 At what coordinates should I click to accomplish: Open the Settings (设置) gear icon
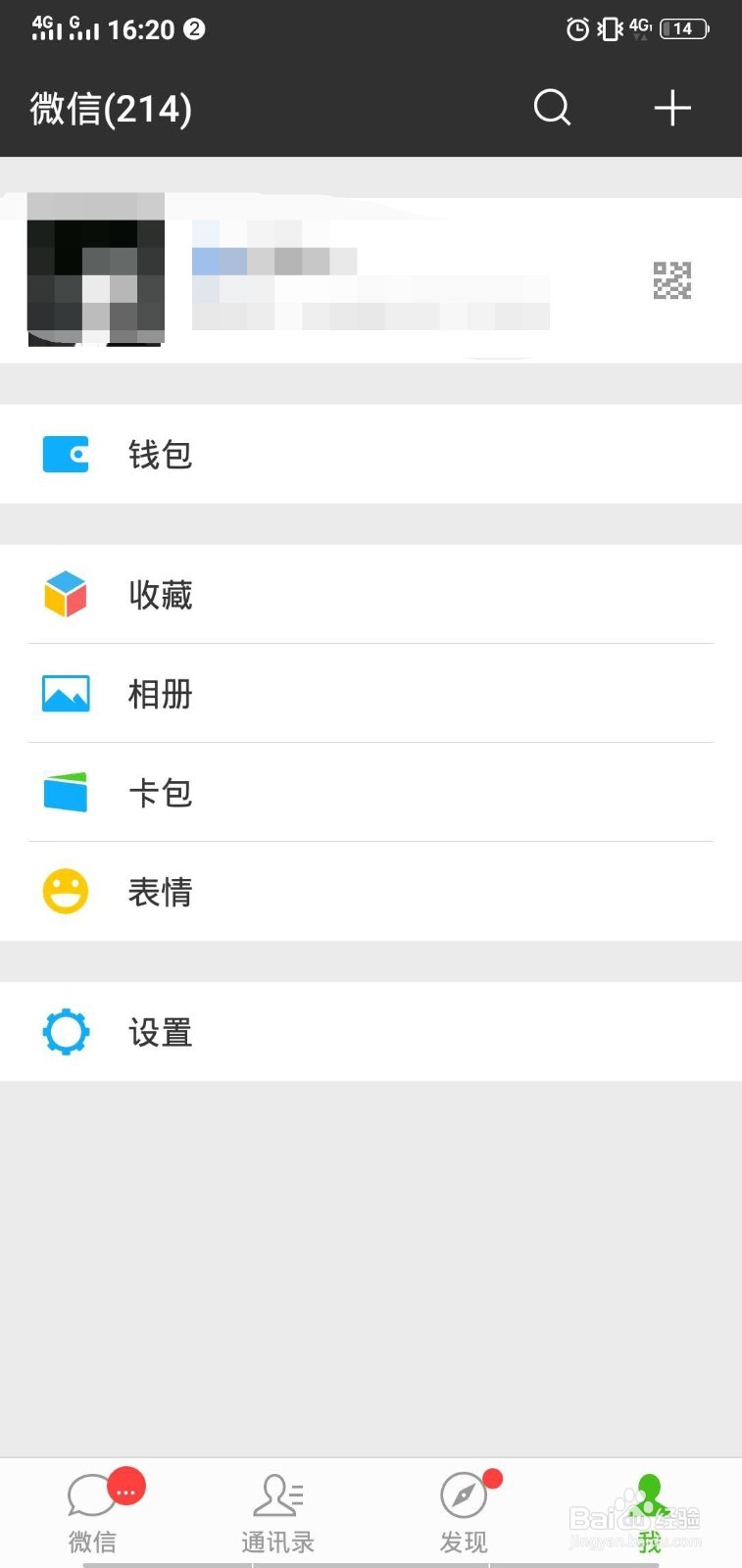click(x=65, y=1031)
